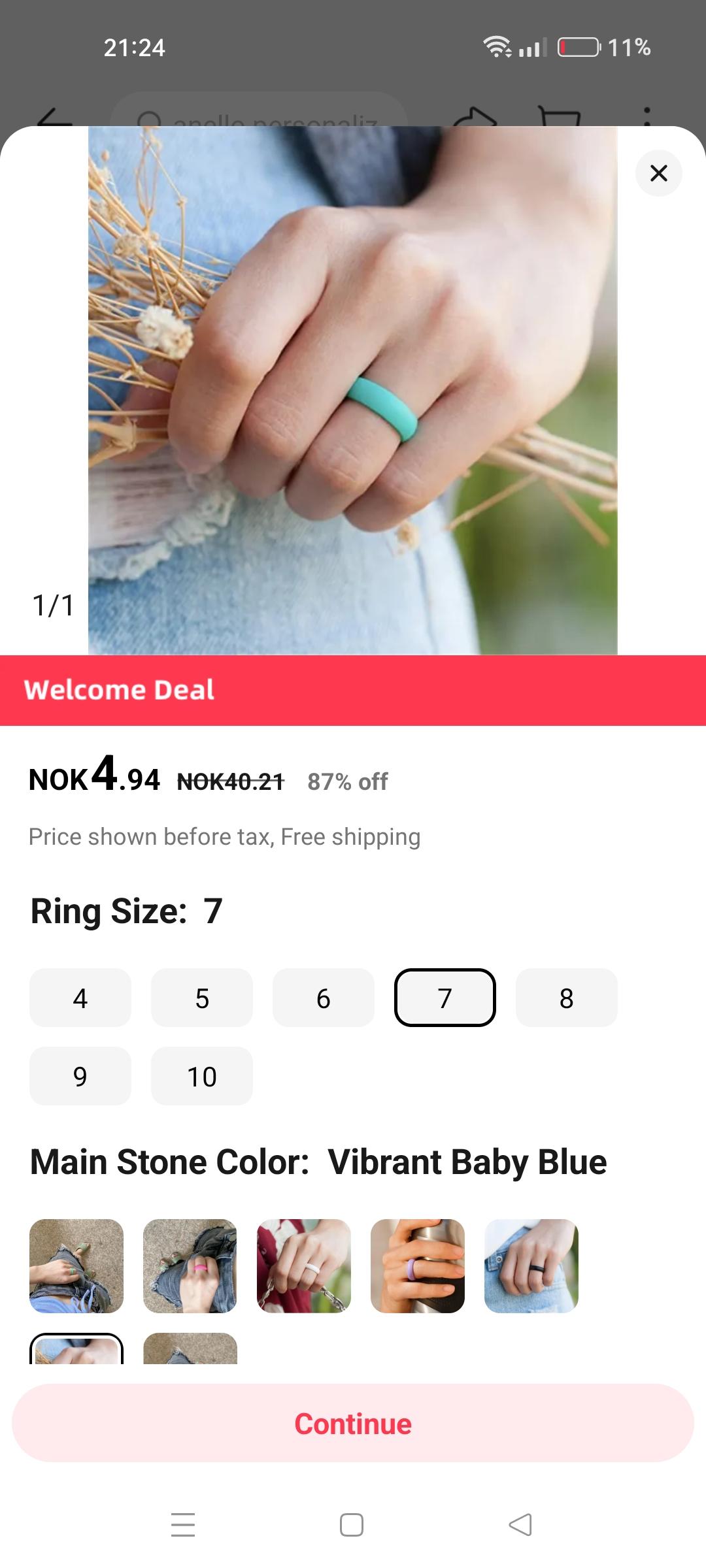Pick the black ring color option

[x=531, y=1266]
